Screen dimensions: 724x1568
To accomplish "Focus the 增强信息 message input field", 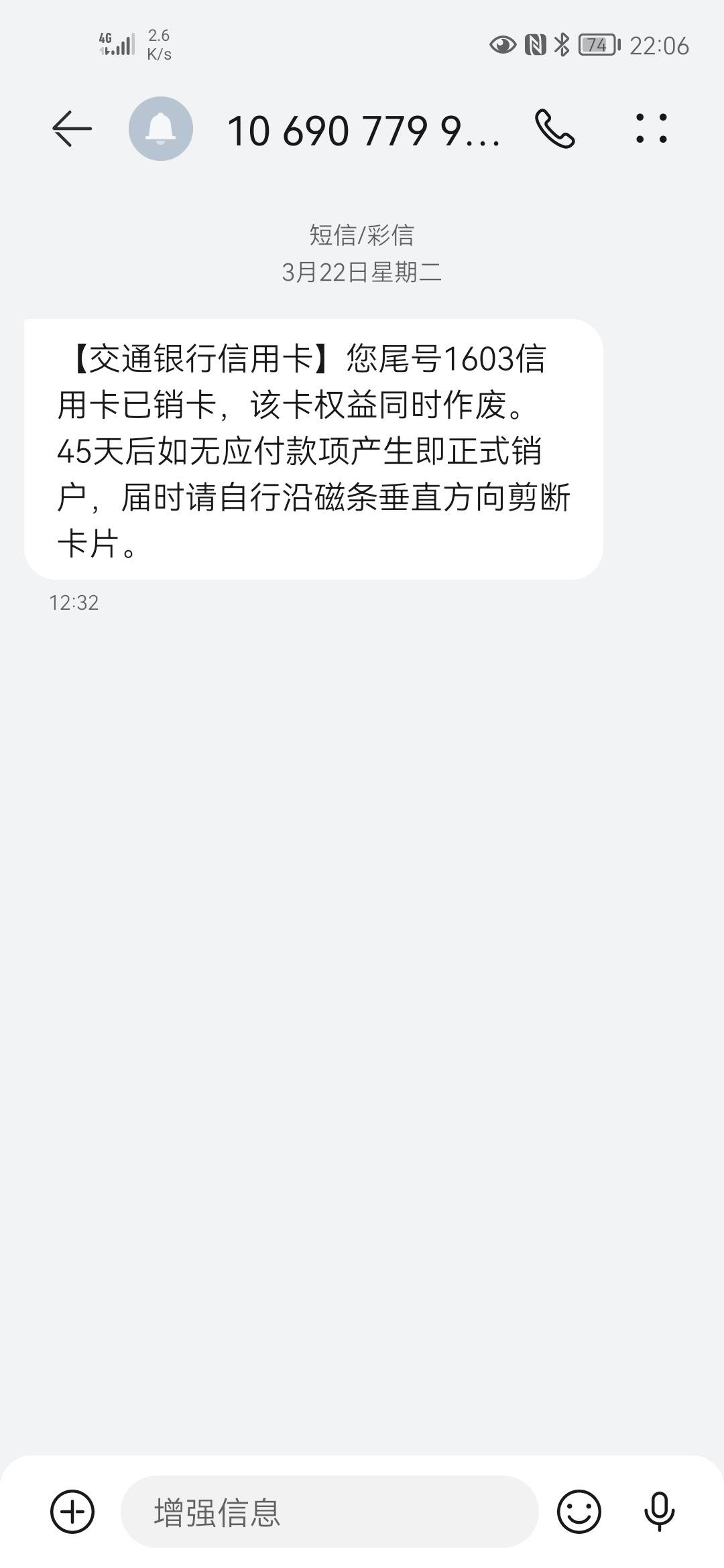I will (330, 1512).
